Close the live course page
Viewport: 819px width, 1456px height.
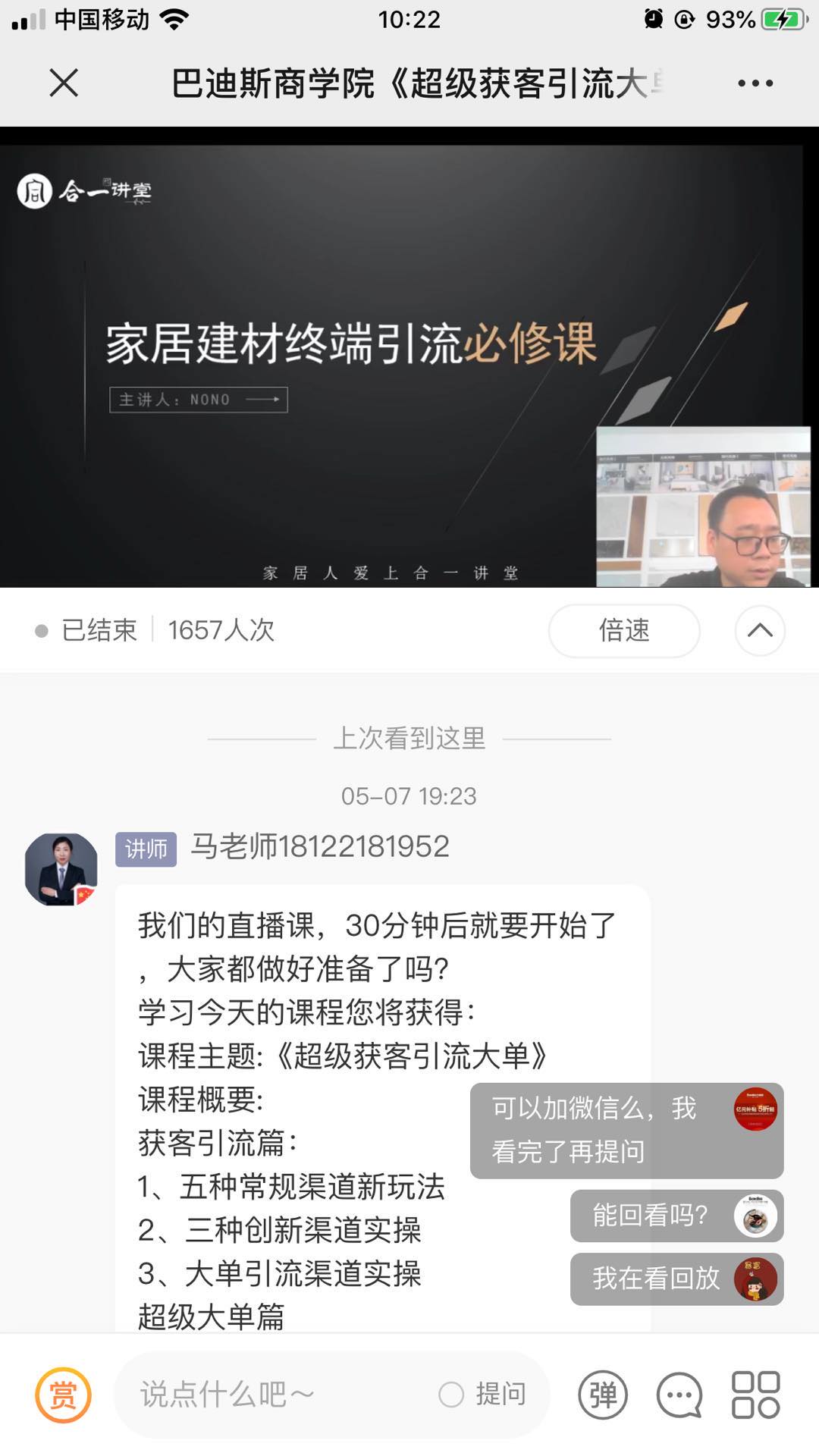pos(64,83)
